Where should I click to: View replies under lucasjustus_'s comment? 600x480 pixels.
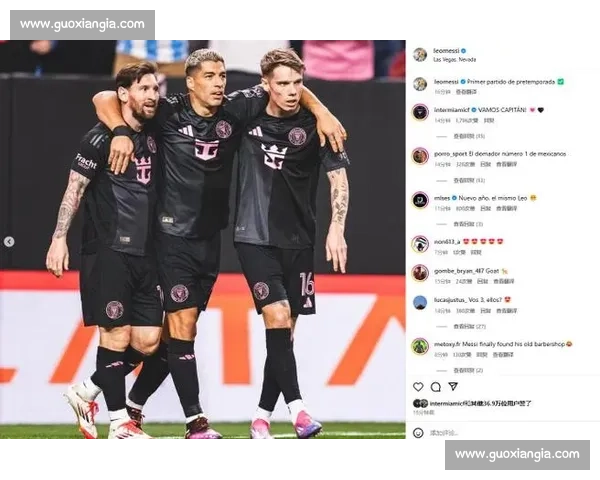[468, 326]
